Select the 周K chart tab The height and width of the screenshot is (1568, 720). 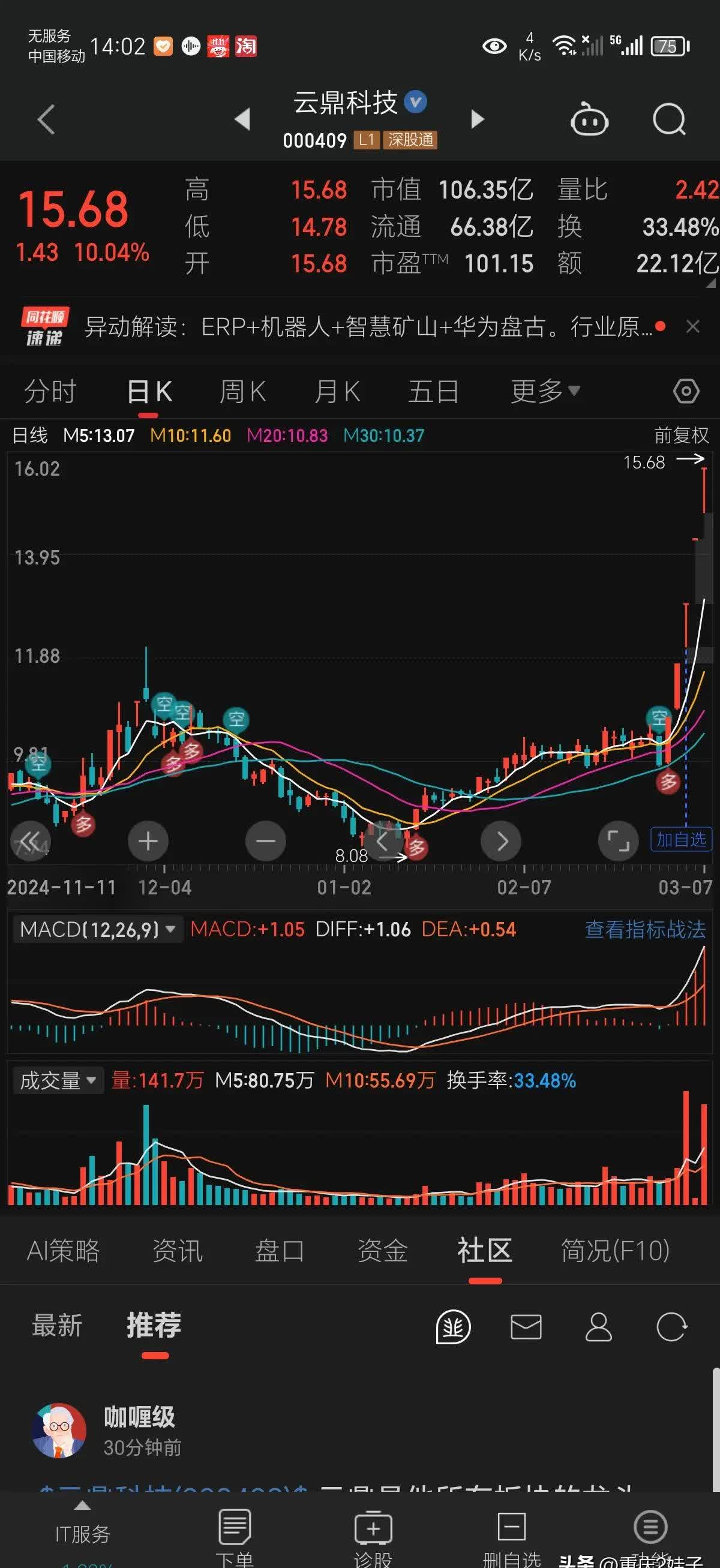242,391
